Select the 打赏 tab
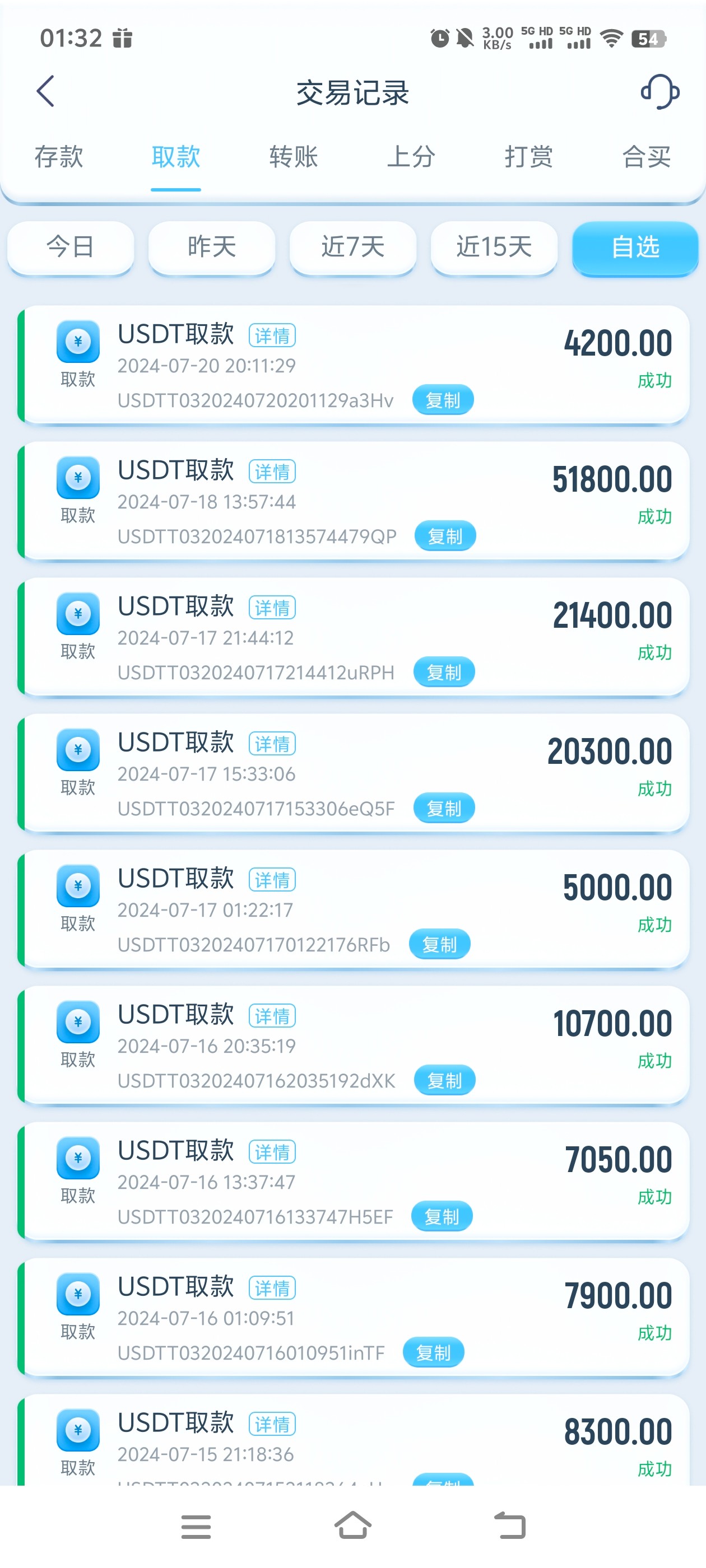 [x=528, y=157]
